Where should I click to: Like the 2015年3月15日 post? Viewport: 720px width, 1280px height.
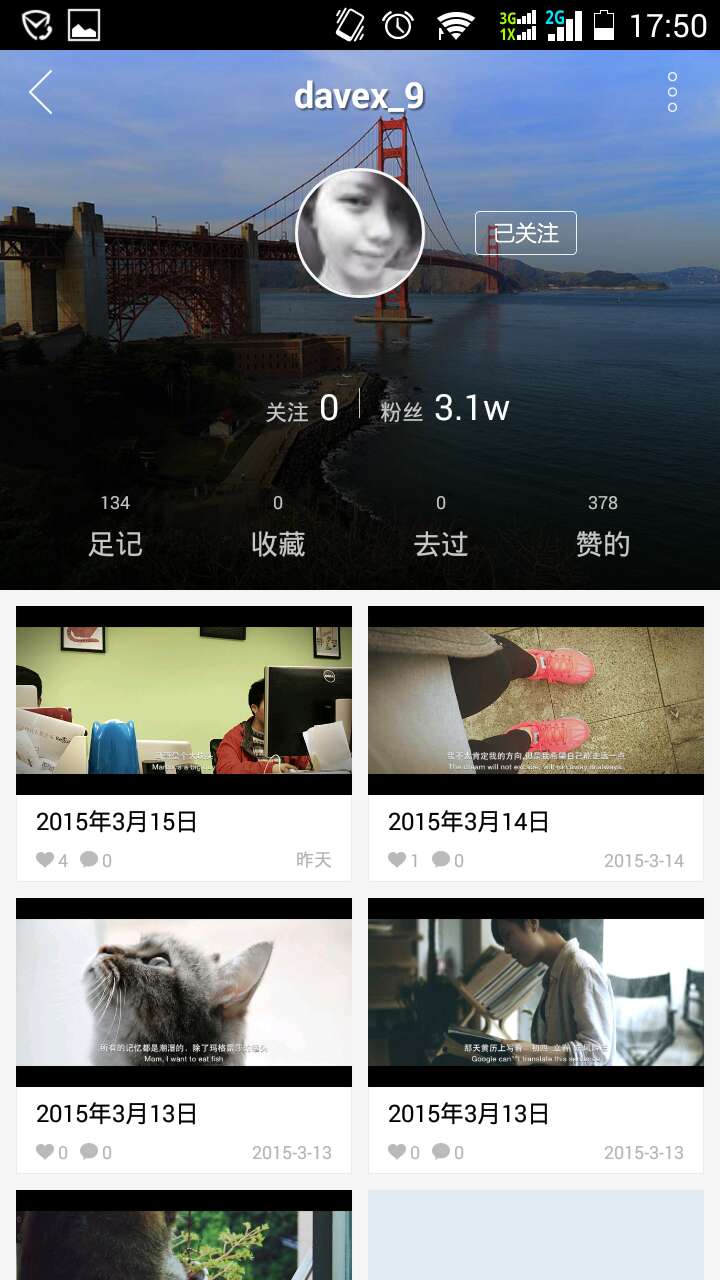coord(52,860)
